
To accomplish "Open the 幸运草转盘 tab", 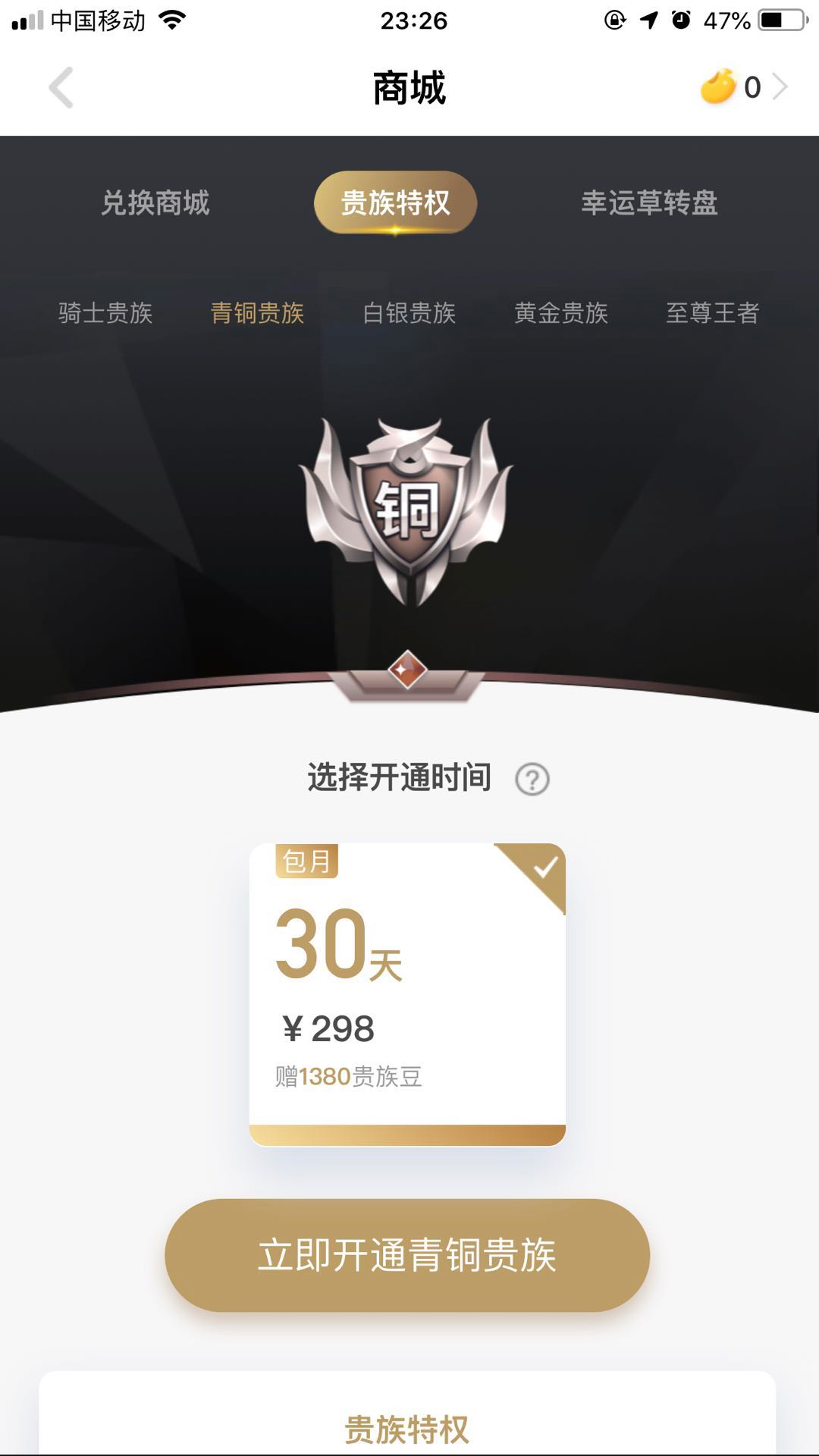I will coord(649,203).
